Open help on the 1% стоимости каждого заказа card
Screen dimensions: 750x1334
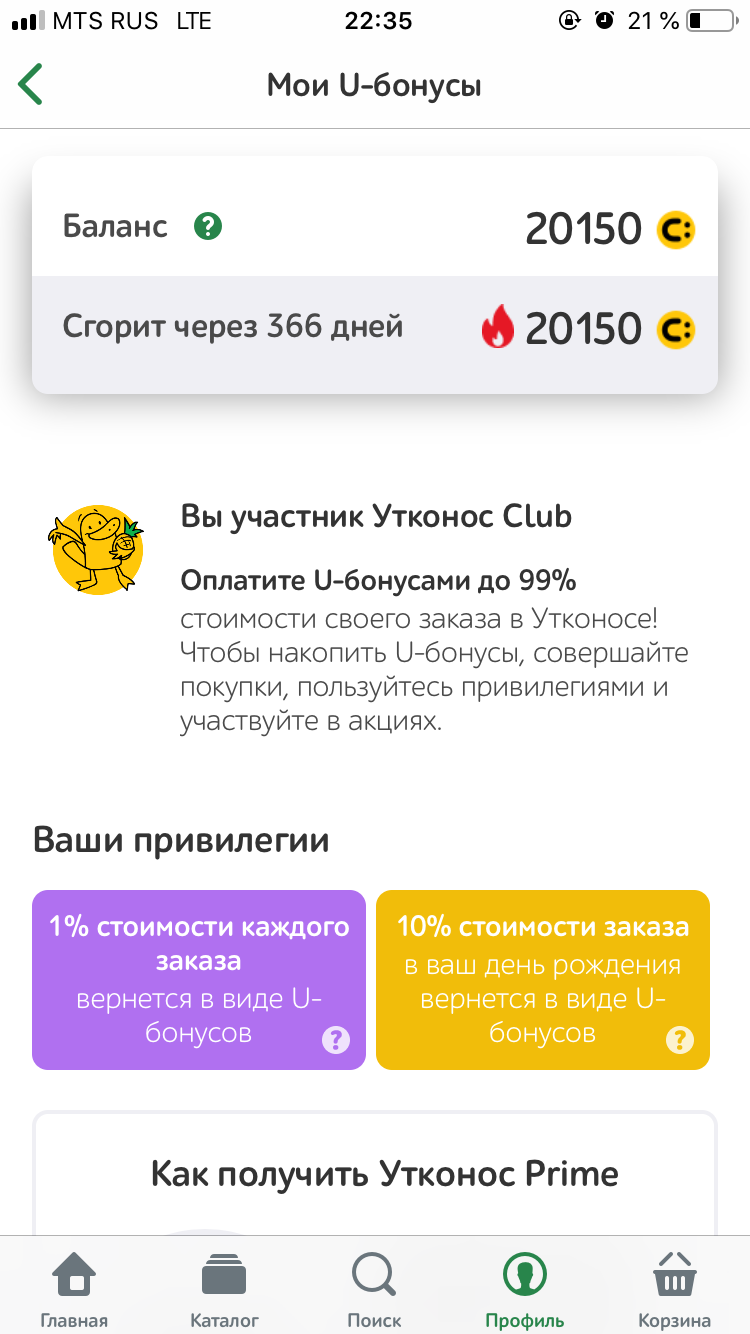[x=336, y=1040]
